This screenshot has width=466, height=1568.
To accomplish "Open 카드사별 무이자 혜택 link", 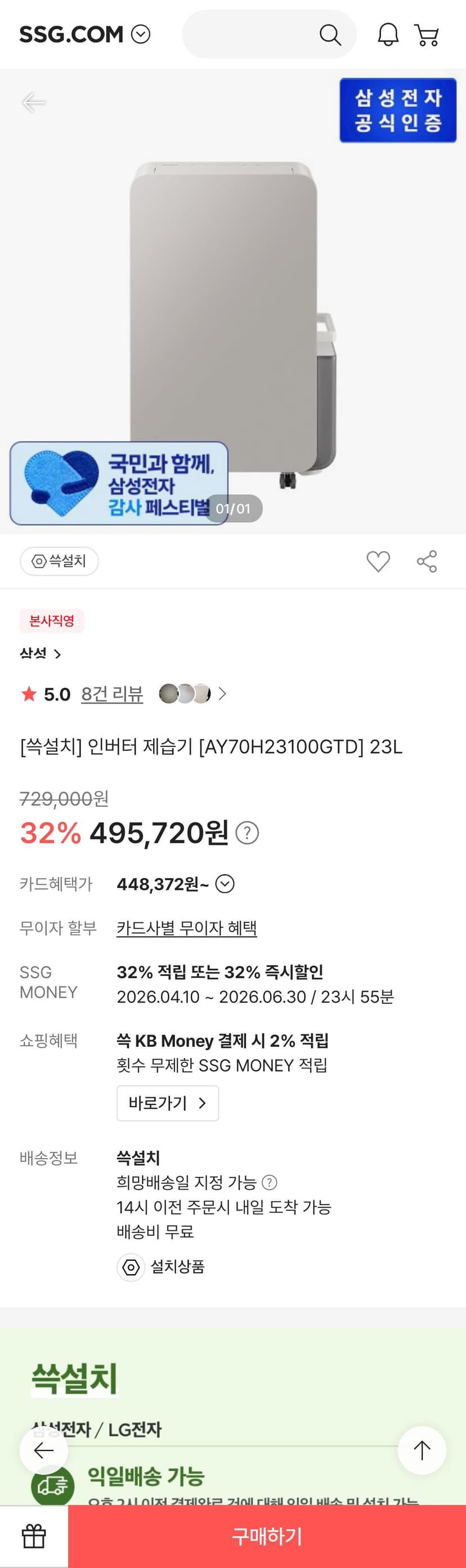I will tap(187, 928).
